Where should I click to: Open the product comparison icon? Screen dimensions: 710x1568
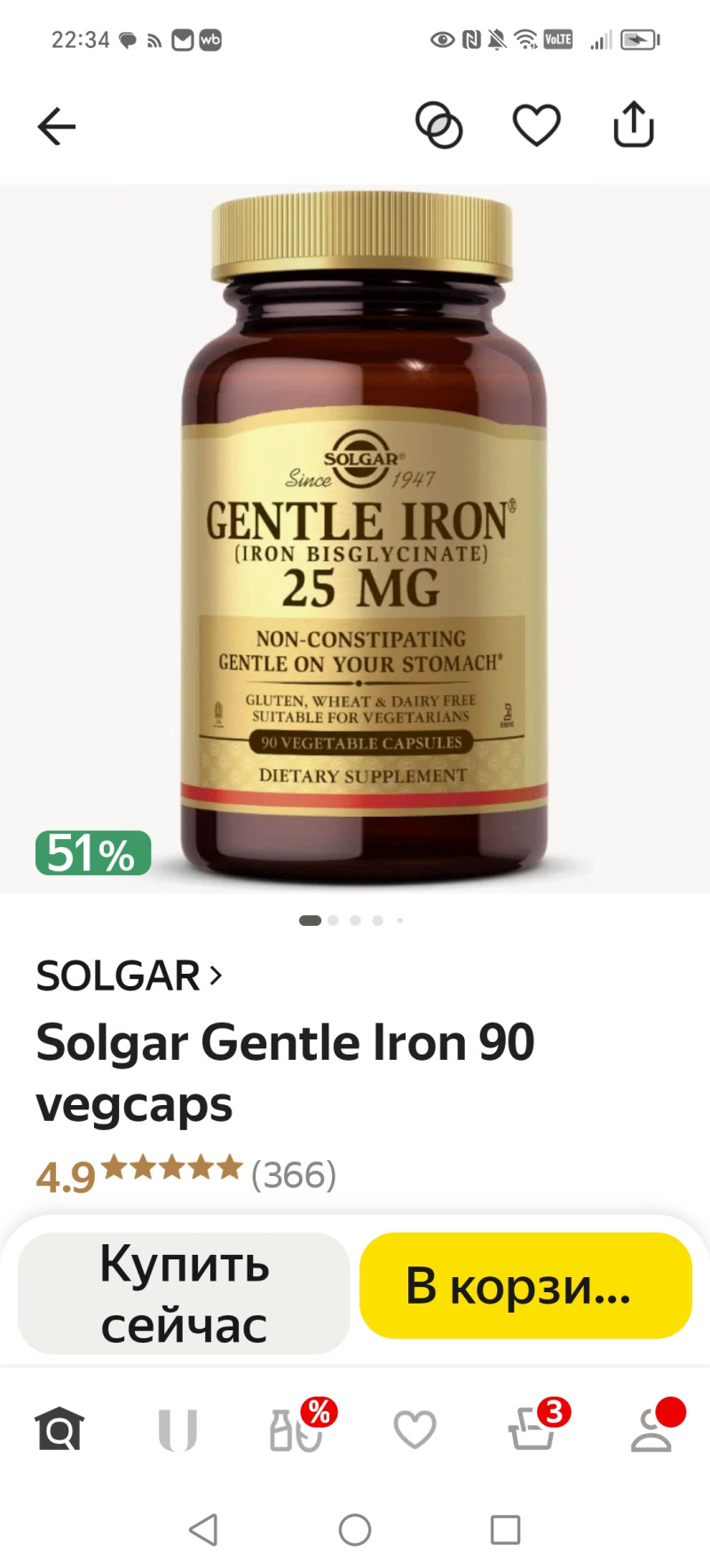(439, 125)
